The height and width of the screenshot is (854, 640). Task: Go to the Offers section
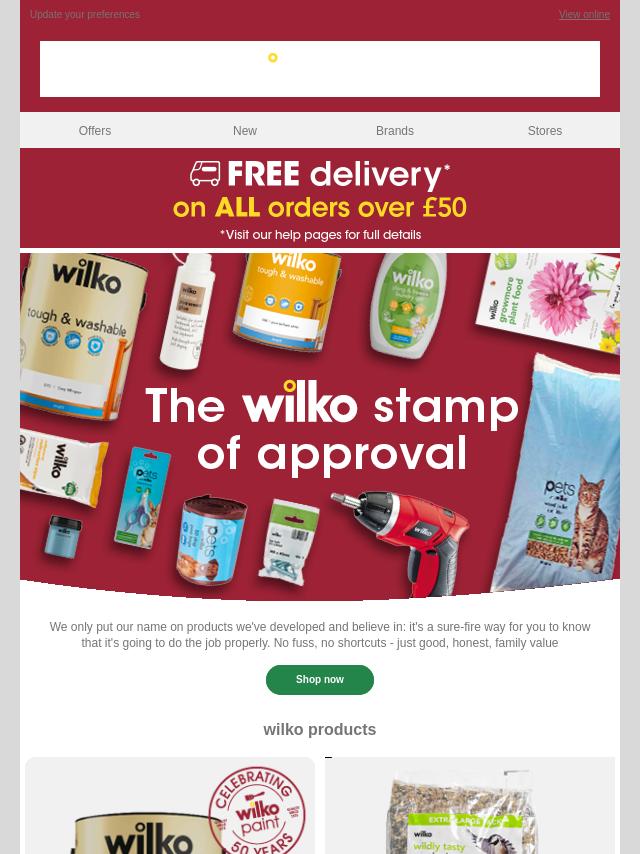tap(95, 131)
